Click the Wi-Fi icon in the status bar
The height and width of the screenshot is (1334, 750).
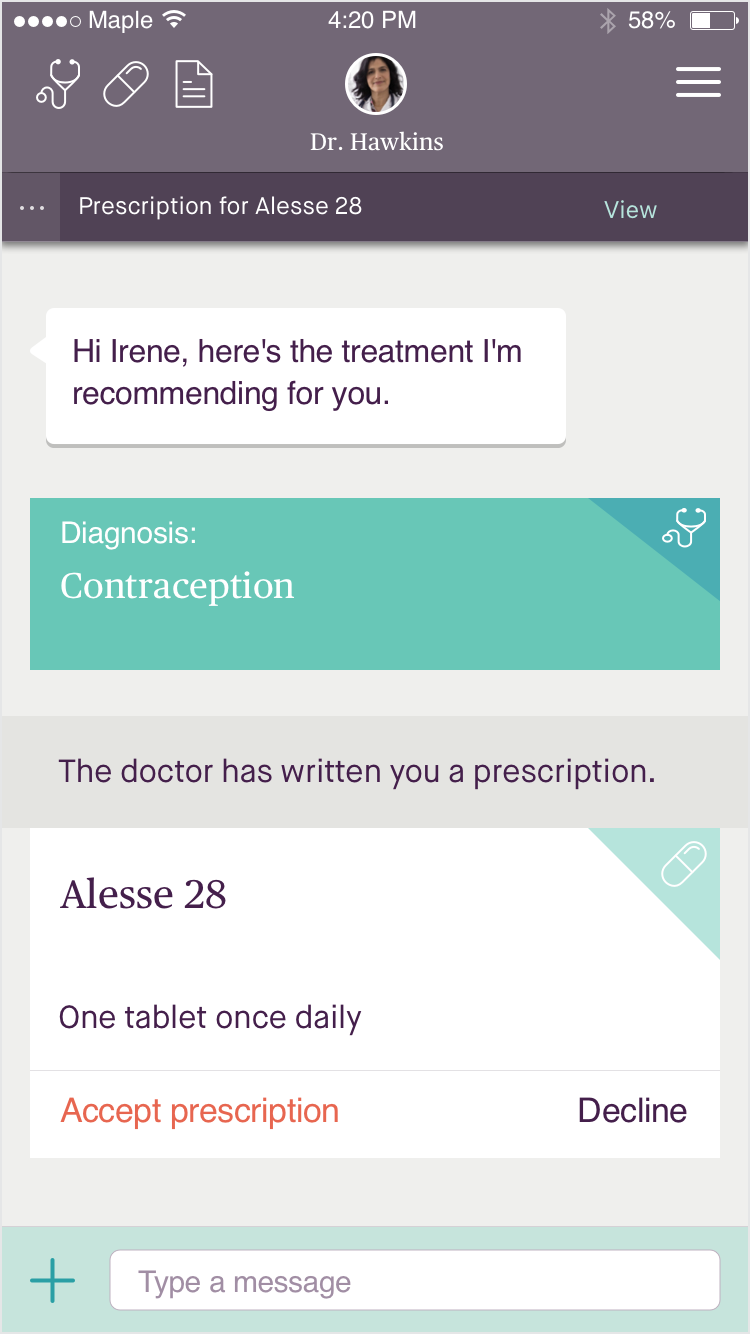point(176,18)
